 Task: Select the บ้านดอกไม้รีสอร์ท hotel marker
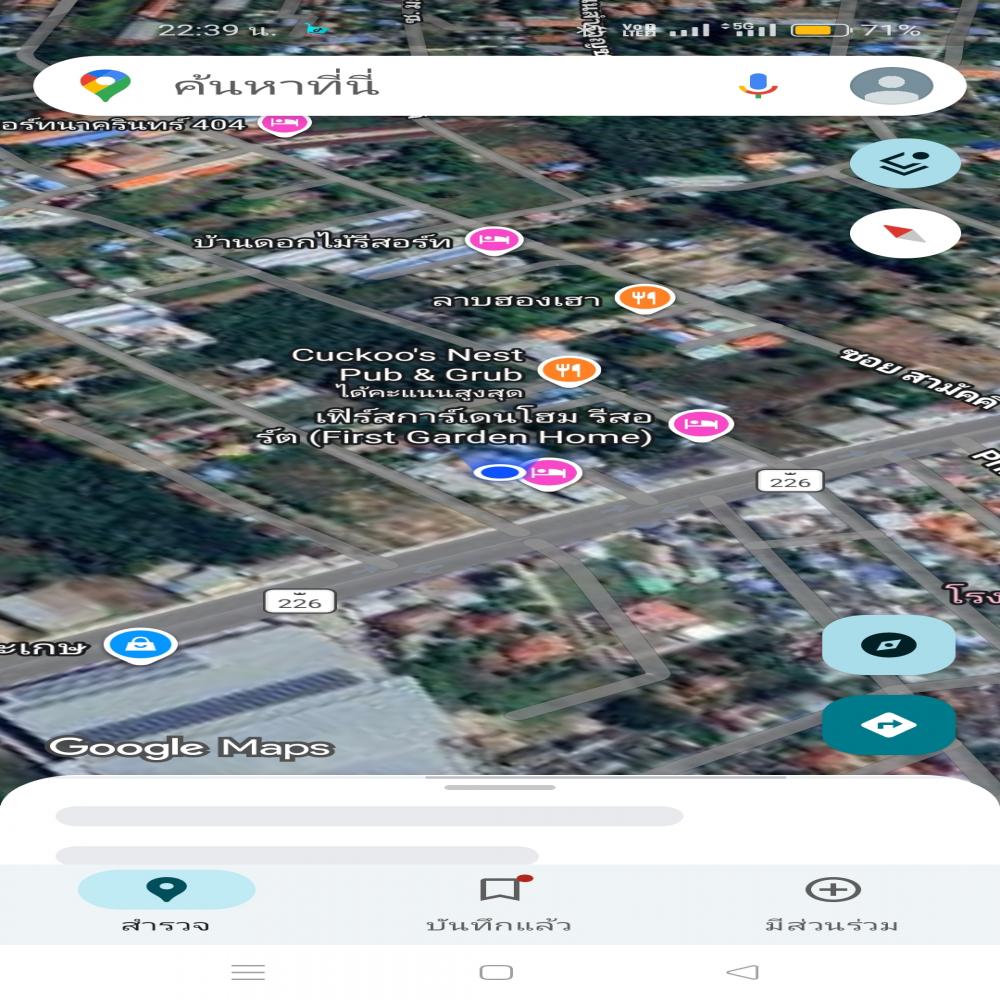point(496,240)
